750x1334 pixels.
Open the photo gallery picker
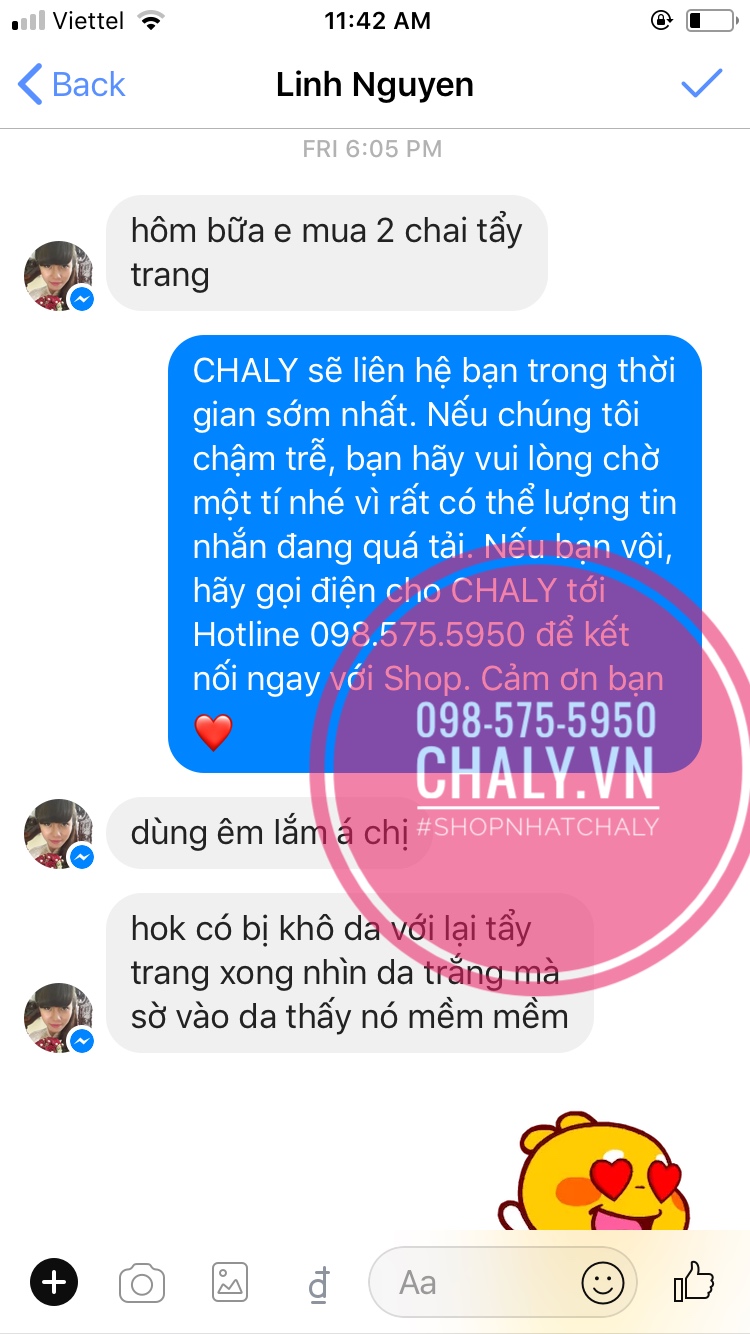pos(229,1282)
